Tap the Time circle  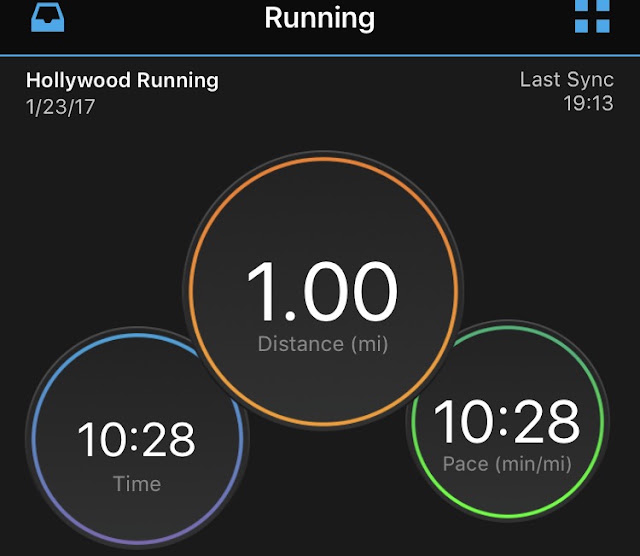click(x=138, y=439)
